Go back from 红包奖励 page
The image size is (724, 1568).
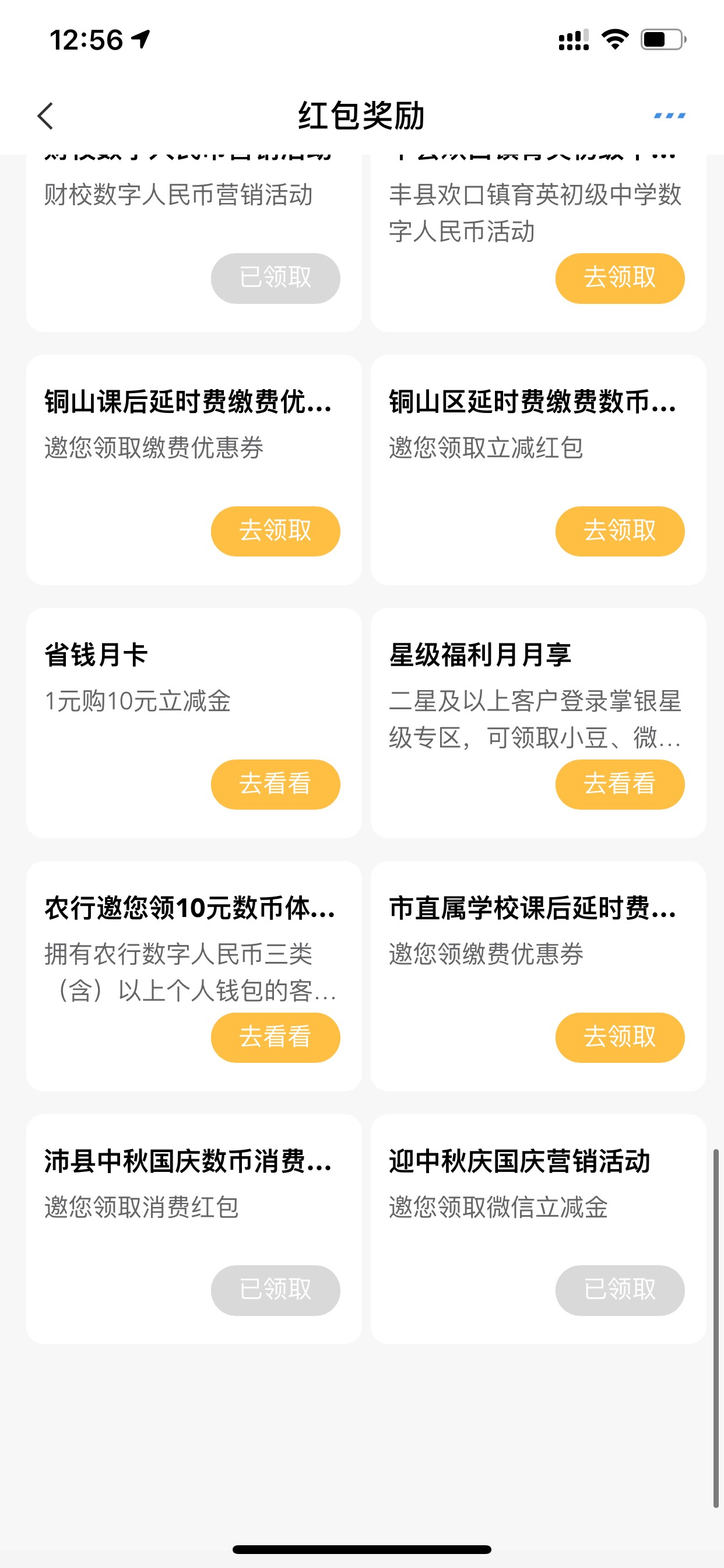click(x=45, y=116)
